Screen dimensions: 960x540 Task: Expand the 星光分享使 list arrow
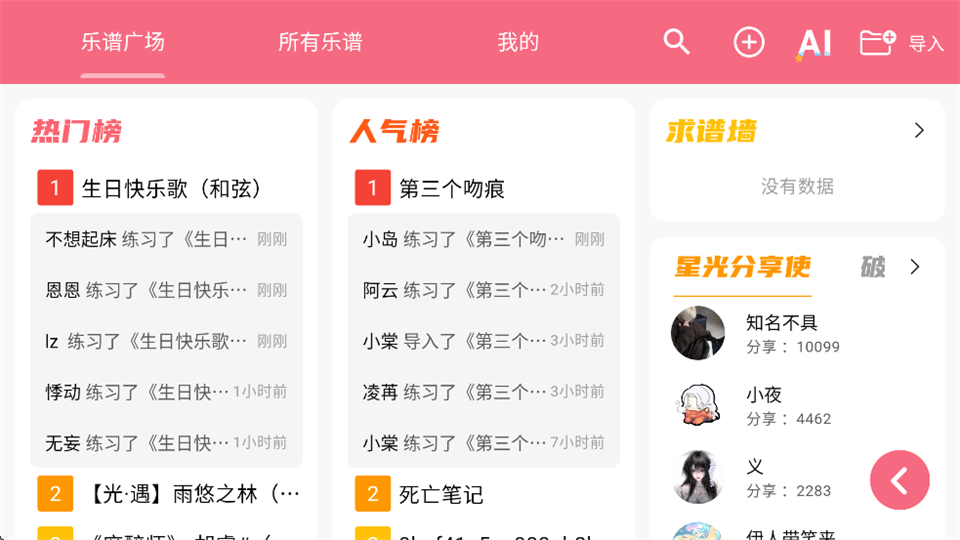[x=914, y=267]
